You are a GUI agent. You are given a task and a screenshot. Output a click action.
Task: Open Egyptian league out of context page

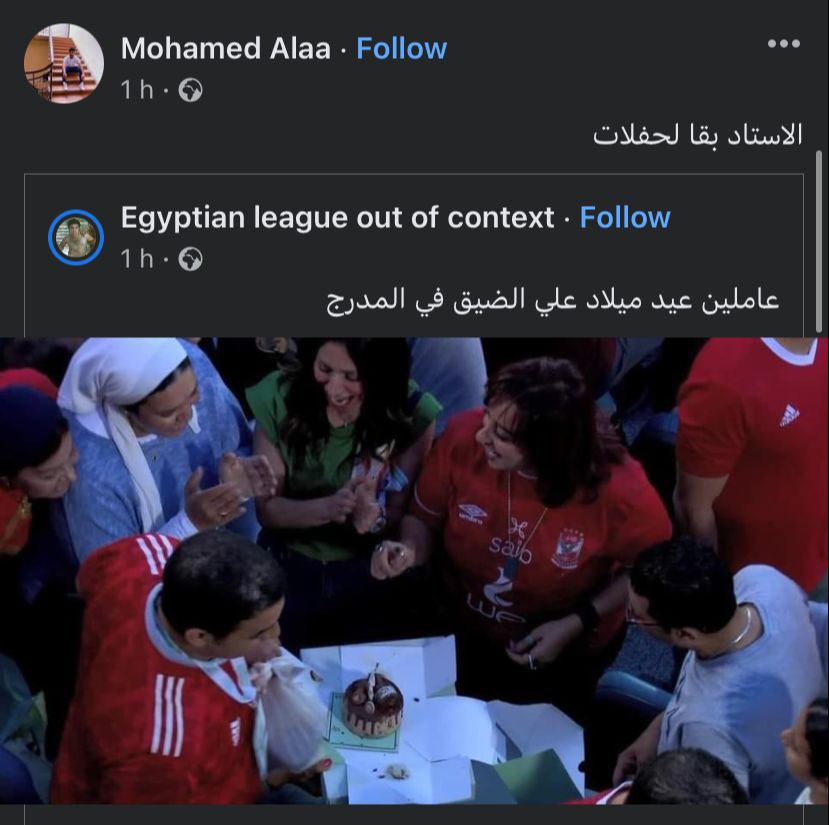pyautogui.click(x=337, y=217)
